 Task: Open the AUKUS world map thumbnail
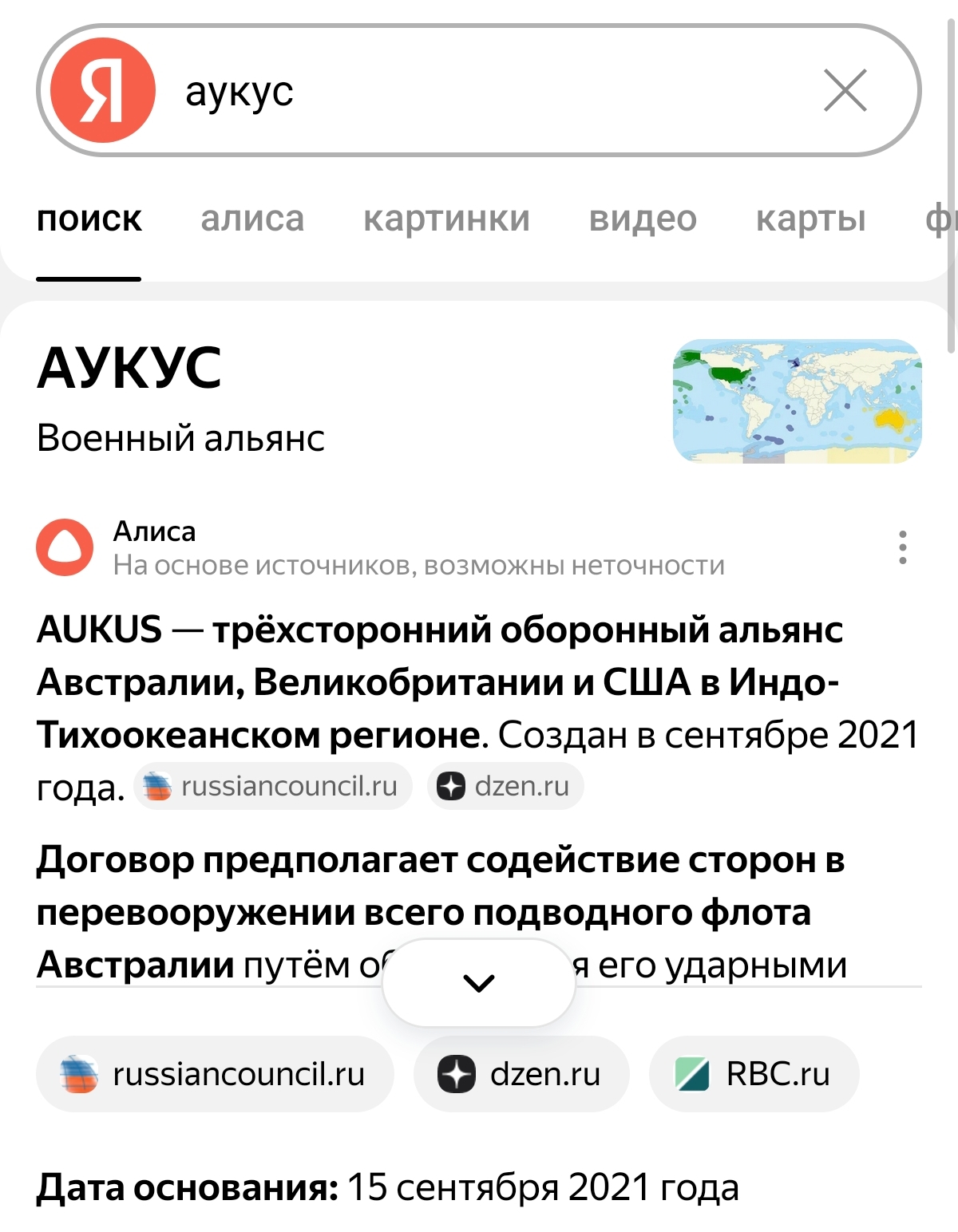pos(797,401)
